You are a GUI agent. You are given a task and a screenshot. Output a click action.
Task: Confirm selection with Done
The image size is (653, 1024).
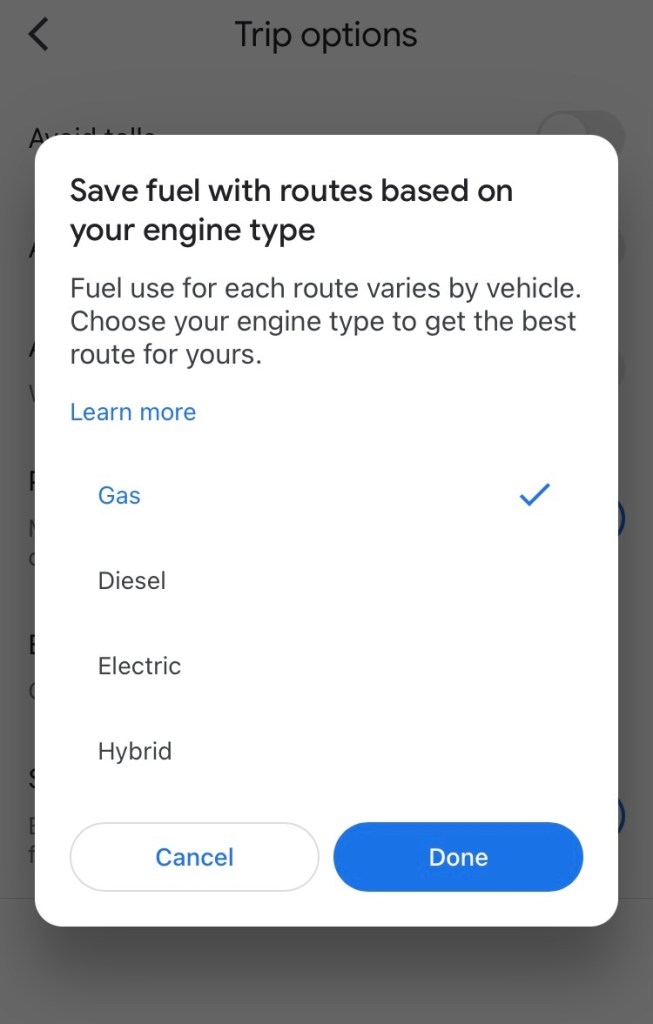[458, 857]
